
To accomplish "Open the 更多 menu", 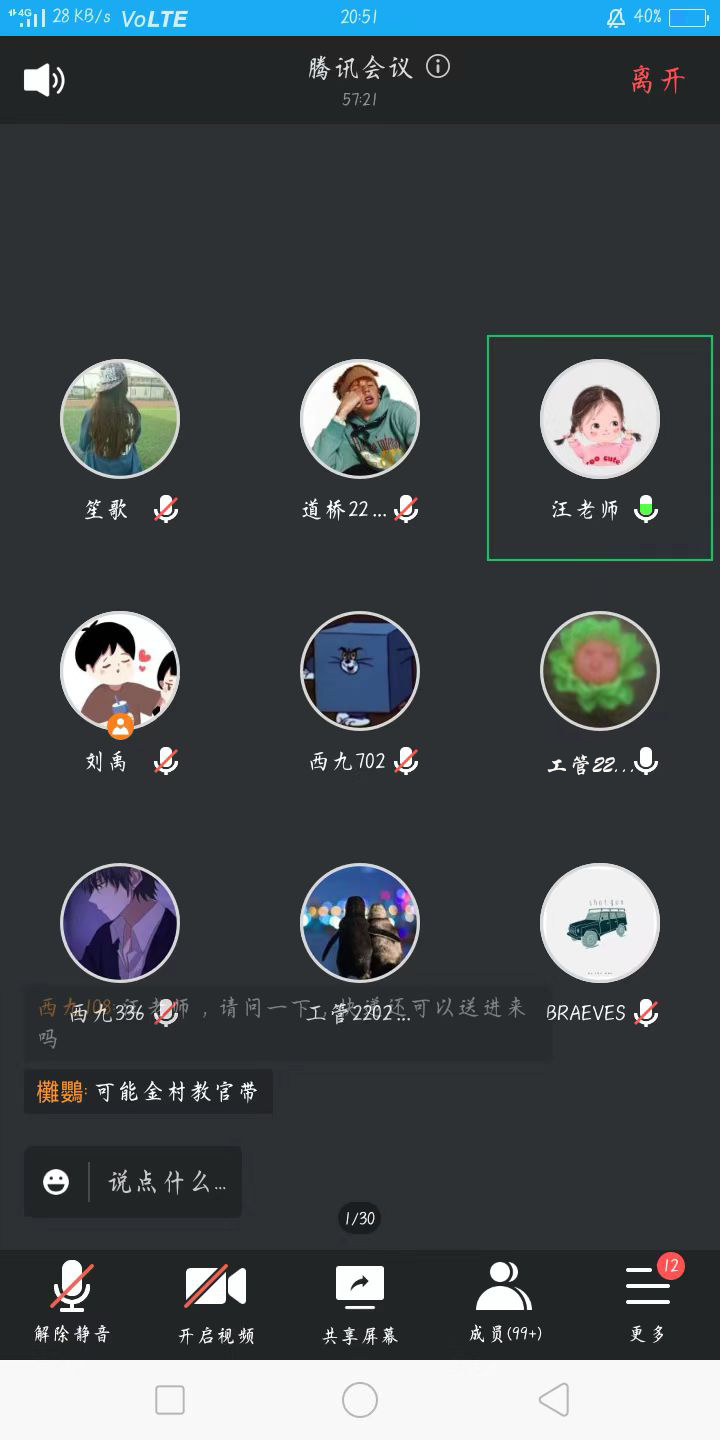I will [648, 1301].
